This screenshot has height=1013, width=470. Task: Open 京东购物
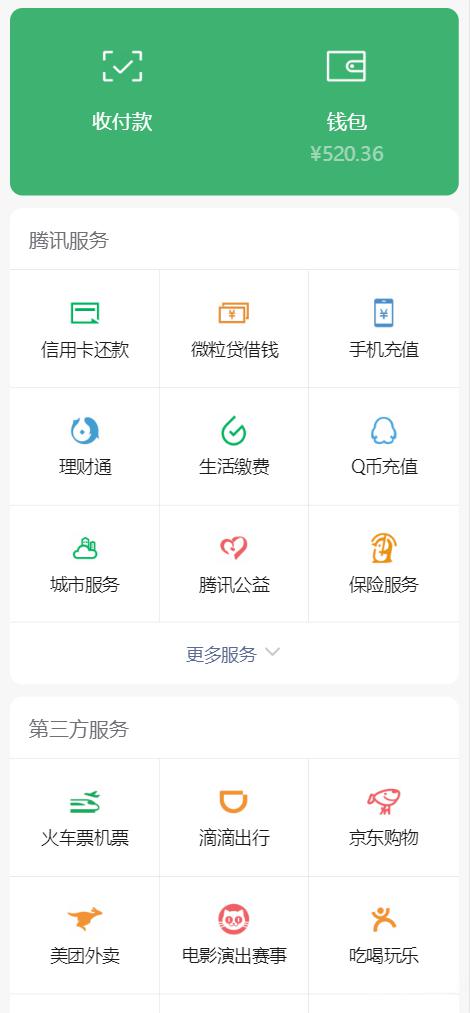tap(383, 817)
